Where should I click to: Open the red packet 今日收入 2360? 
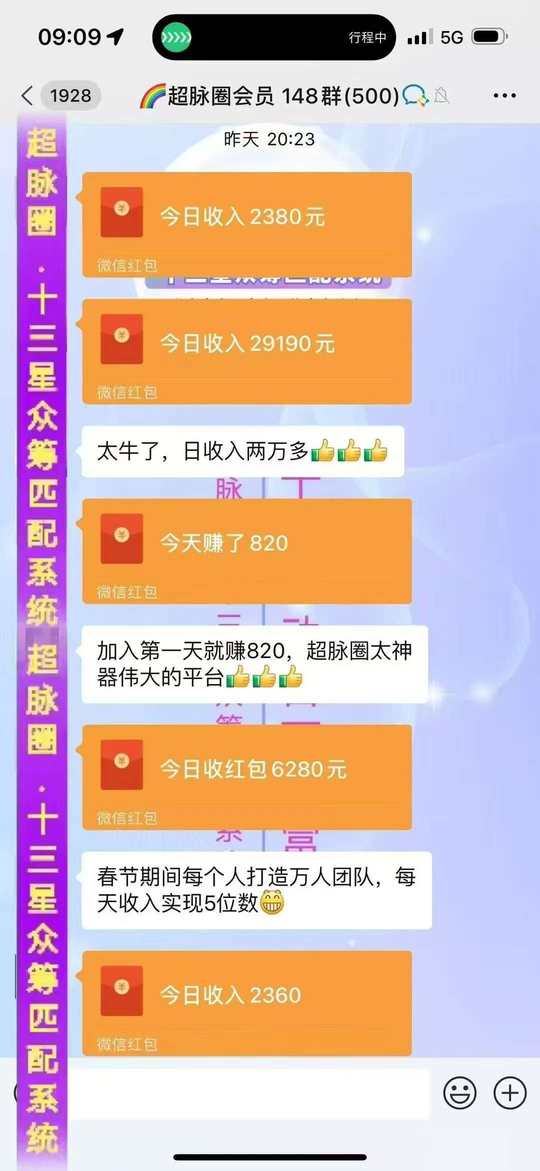(246, 1003)
